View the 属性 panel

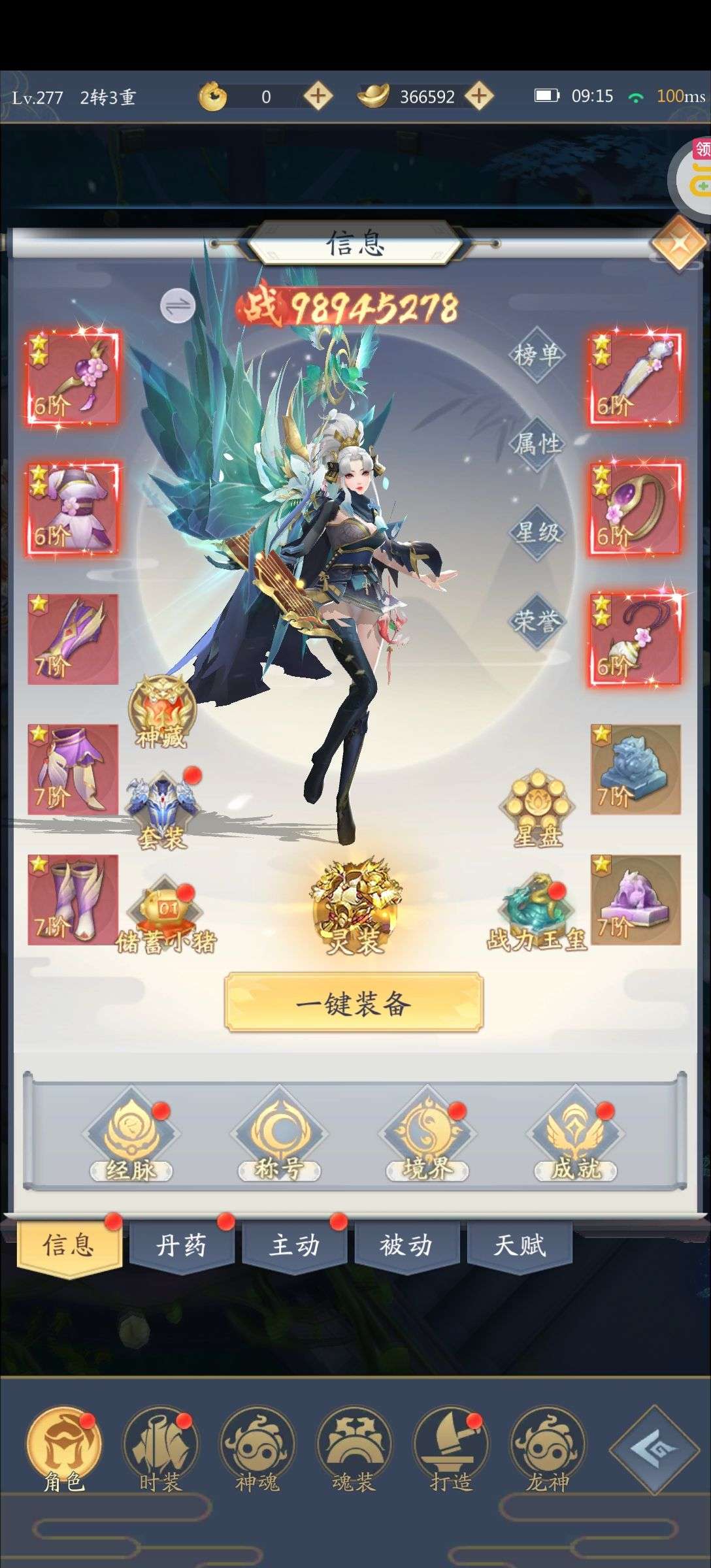(x=537, y=444)
